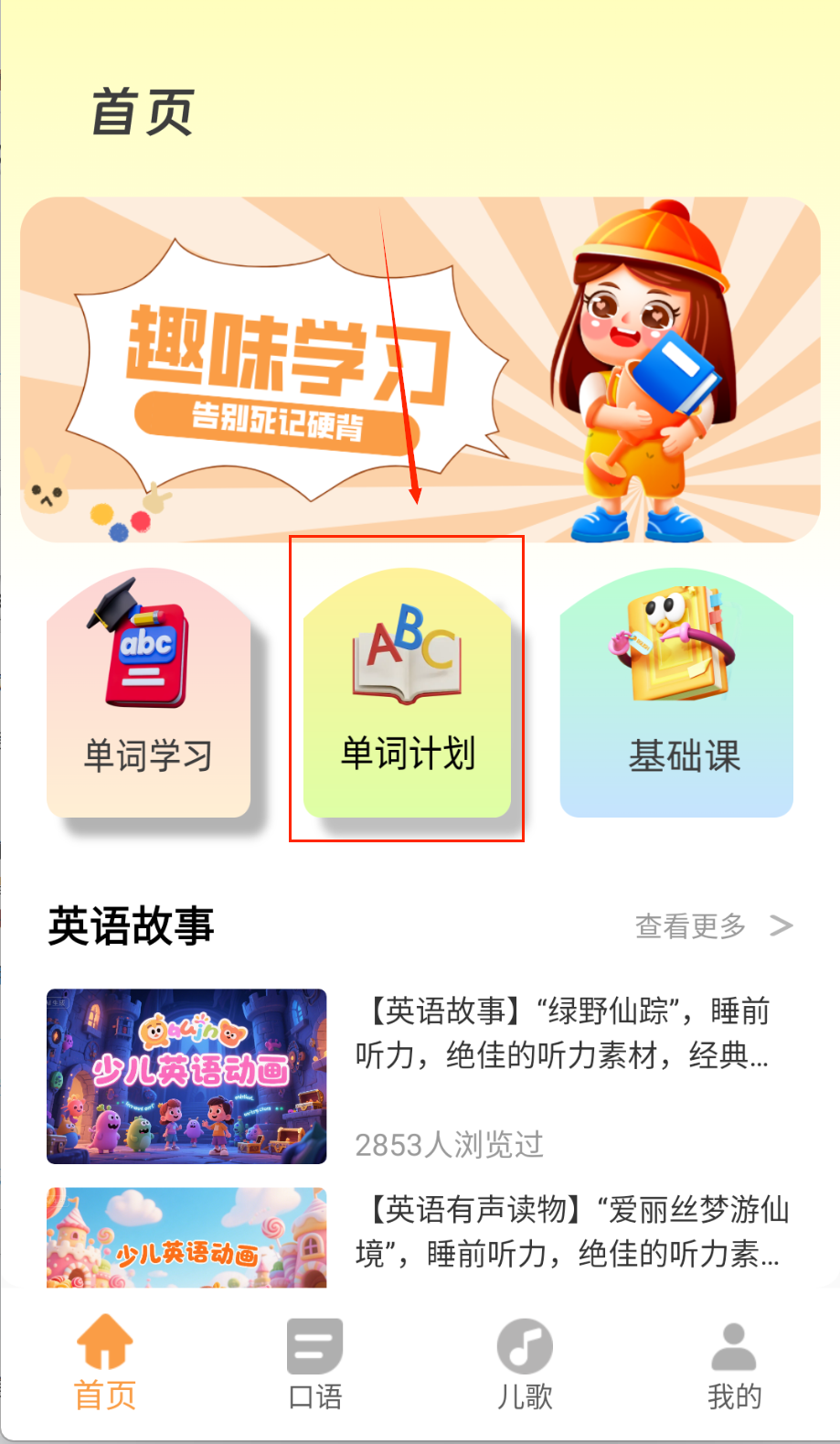This screenshot has width=840, height=1444.
Task: Open the 单词计划 card
Action: (407, 694)
